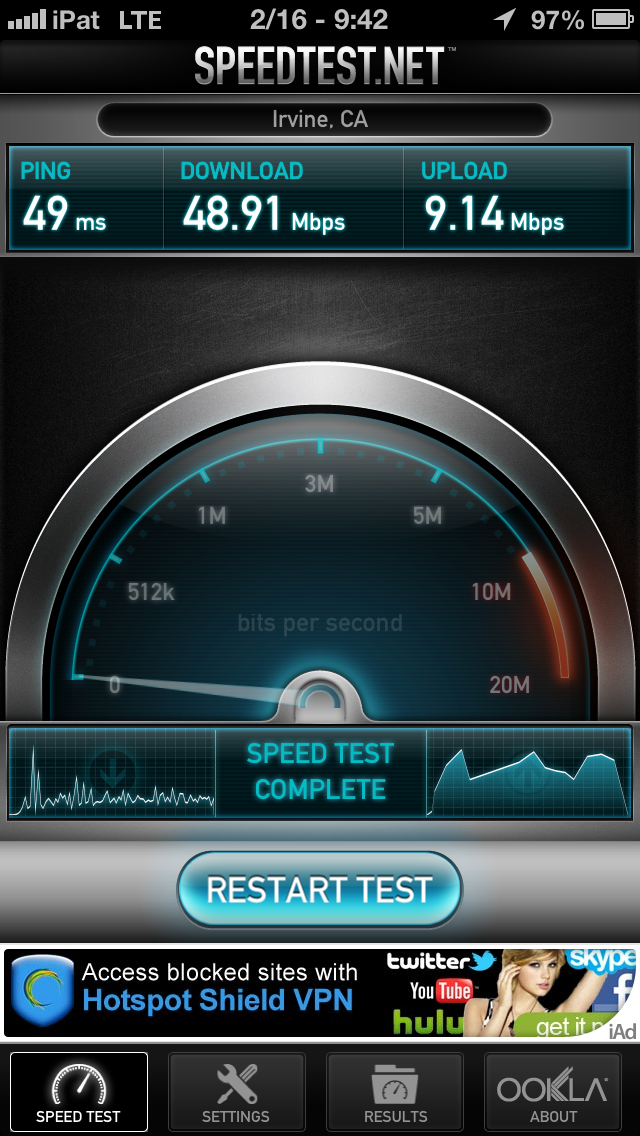The image size is (640, 1136).
Task: Open the Hotspot Shield VPN ad banner
Action: tap(320, 993)
